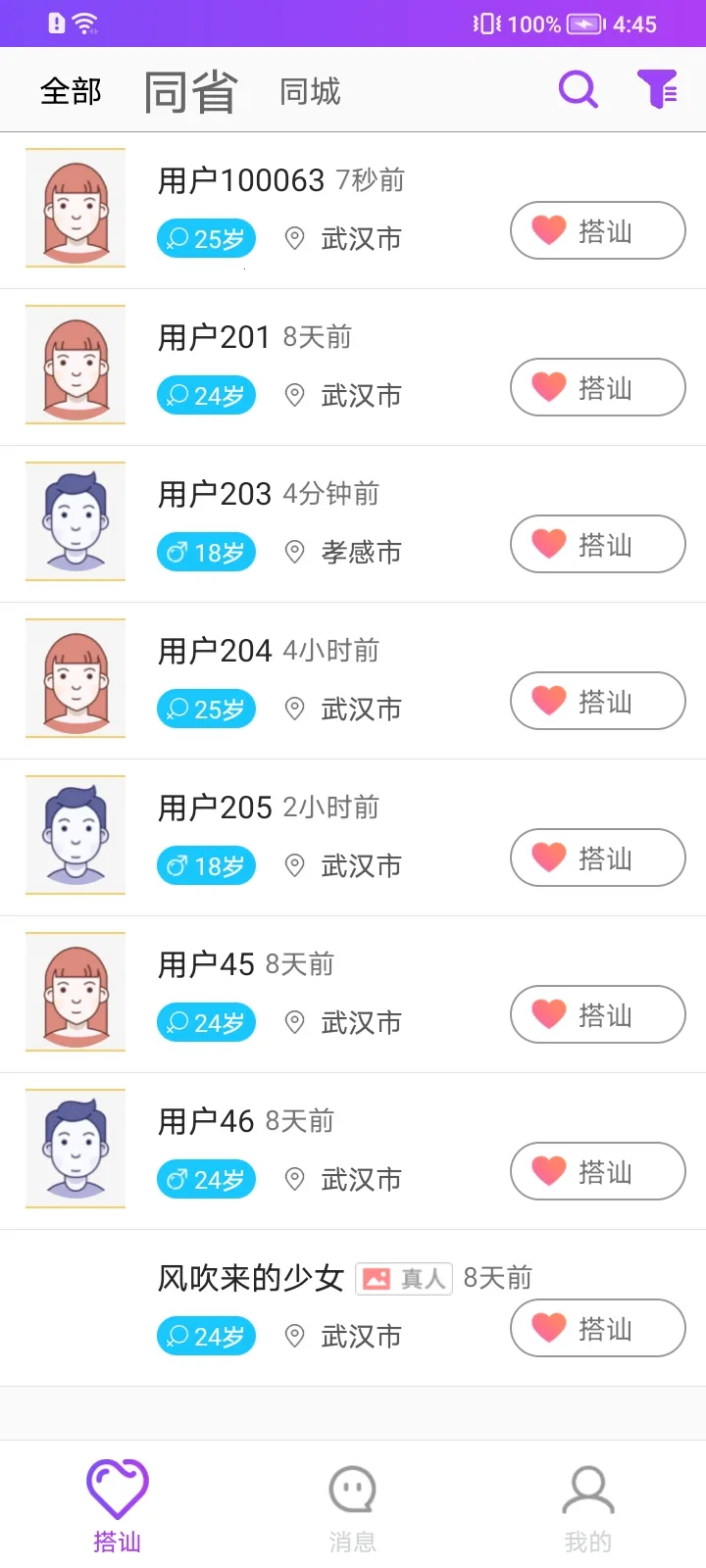Tap 搭讪 button for 用户100063
The height and width of the screenshot is (1568, 706).
point(597,230)
